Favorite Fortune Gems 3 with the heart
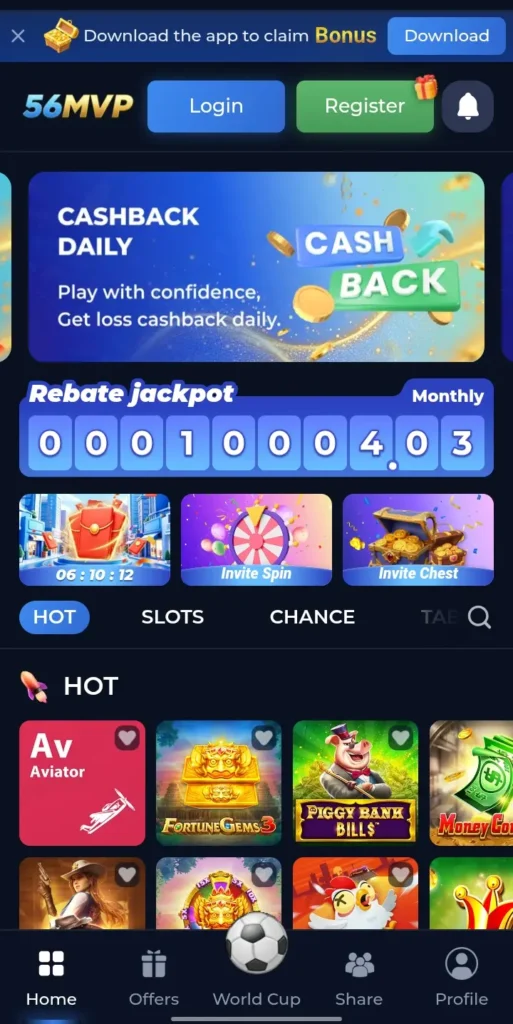The image size is (513, 1024). 264,738
